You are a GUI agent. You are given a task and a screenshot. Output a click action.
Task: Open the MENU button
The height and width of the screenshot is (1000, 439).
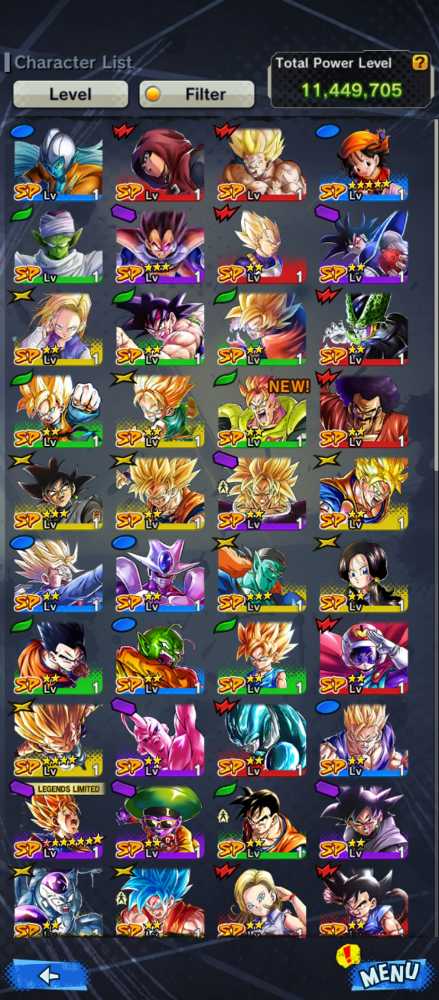[x=389, y=973]
